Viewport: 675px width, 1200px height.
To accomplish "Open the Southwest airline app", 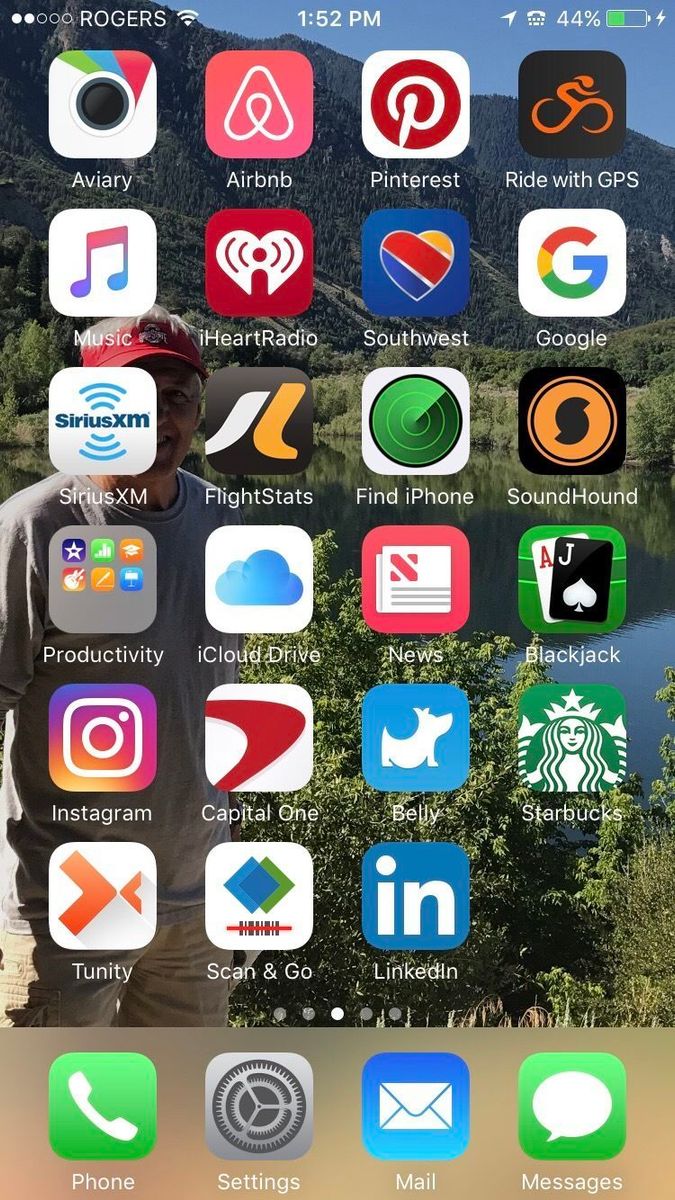I will pos(415,263).
